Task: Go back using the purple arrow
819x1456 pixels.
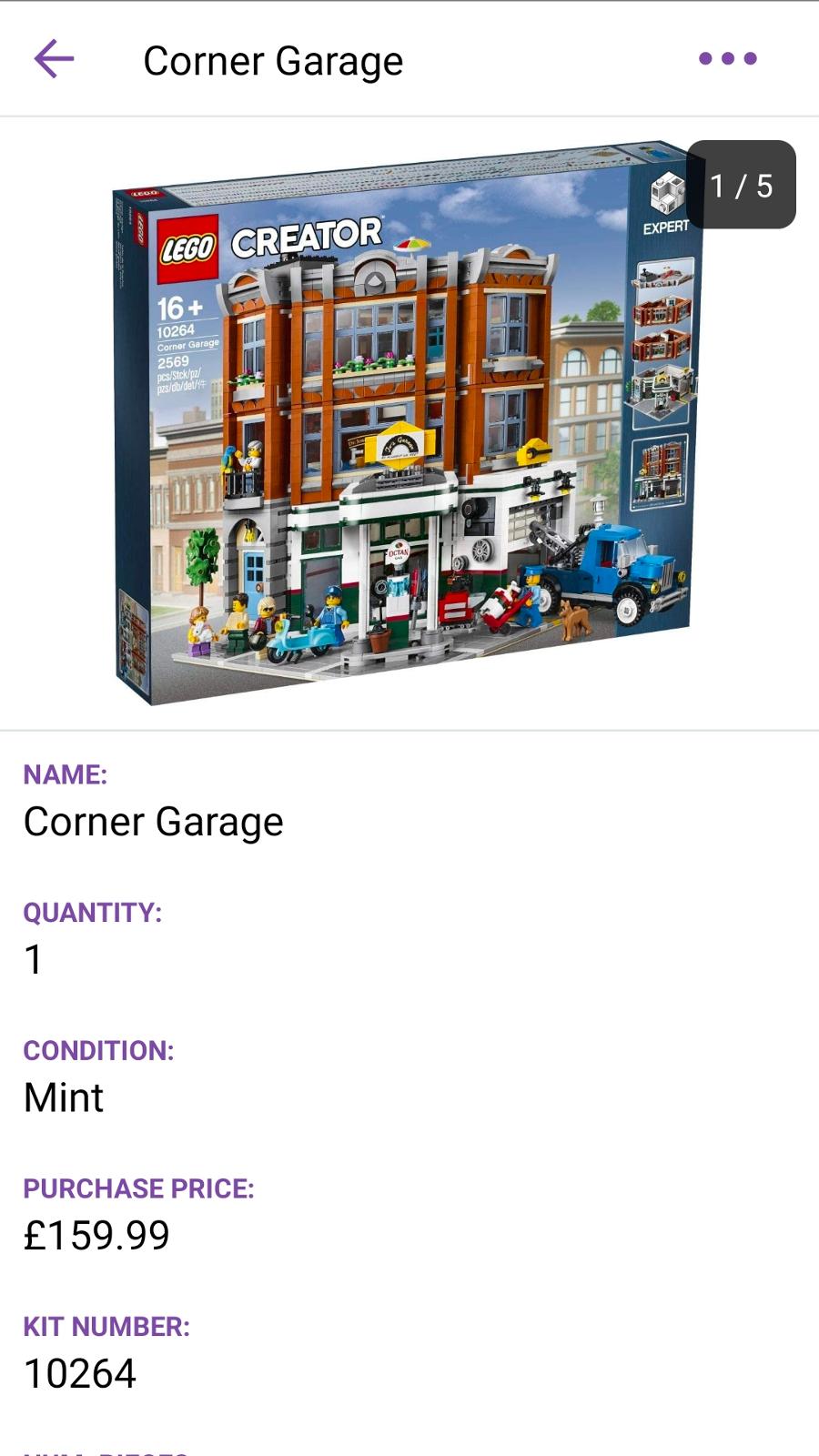Action: point(54,59)
